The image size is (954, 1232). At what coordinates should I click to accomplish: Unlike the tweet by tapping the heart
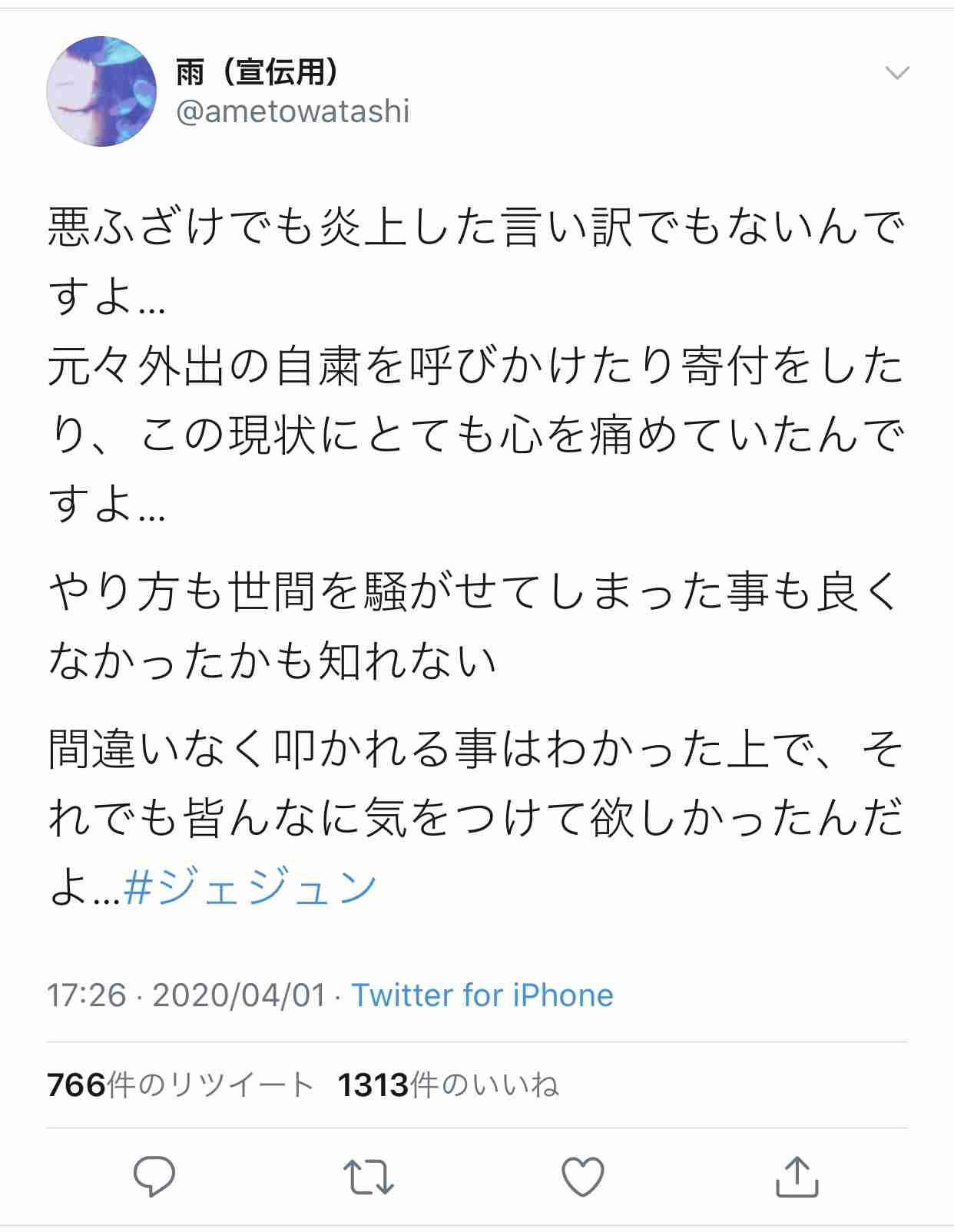tap(584, 1177)
